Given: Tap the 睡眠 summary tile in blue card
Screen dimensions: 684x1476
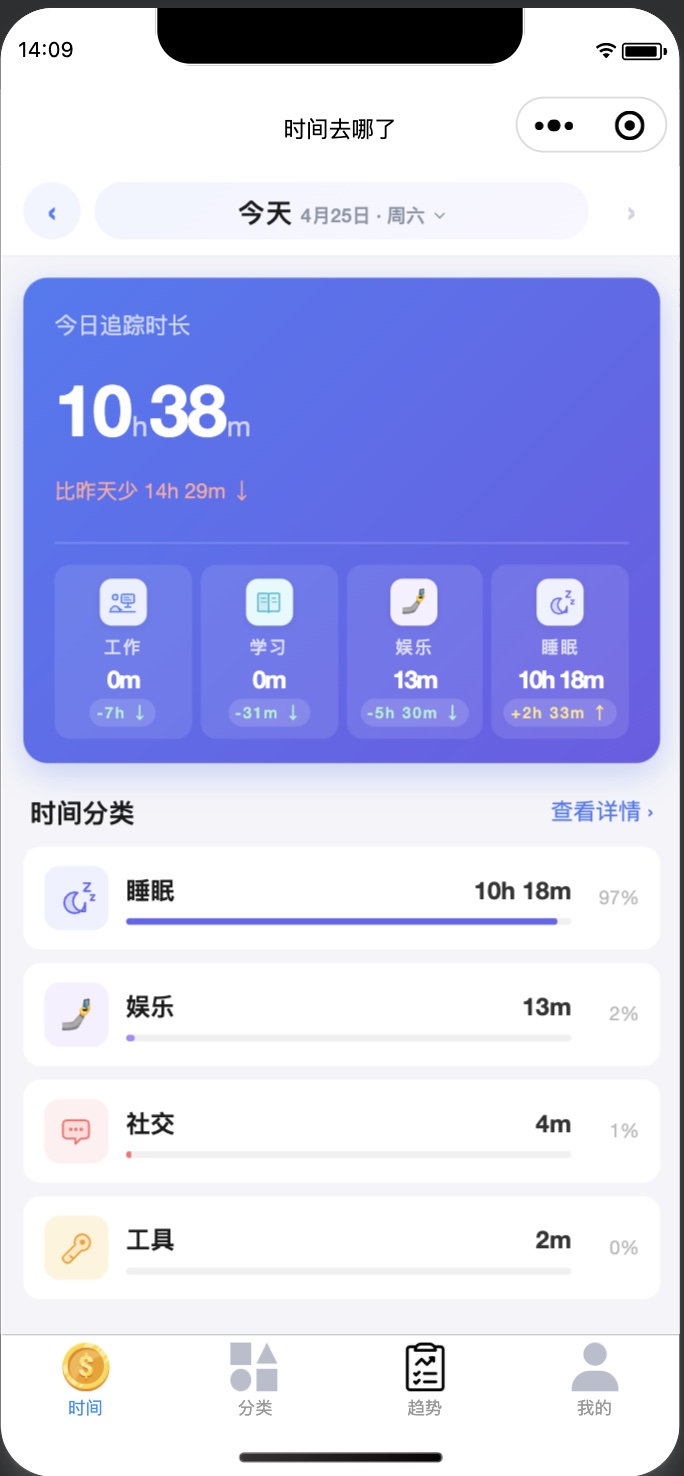Looking at the screenshot, I should coord(560,652).
